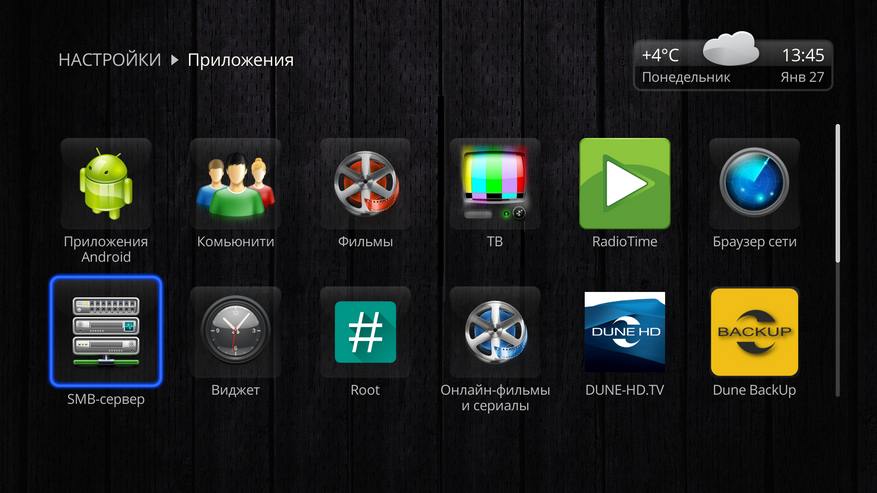Select the SMB-сервер tile
This screenshot has height=493, width=877.
pyautogui.click(x=105, y=332)
